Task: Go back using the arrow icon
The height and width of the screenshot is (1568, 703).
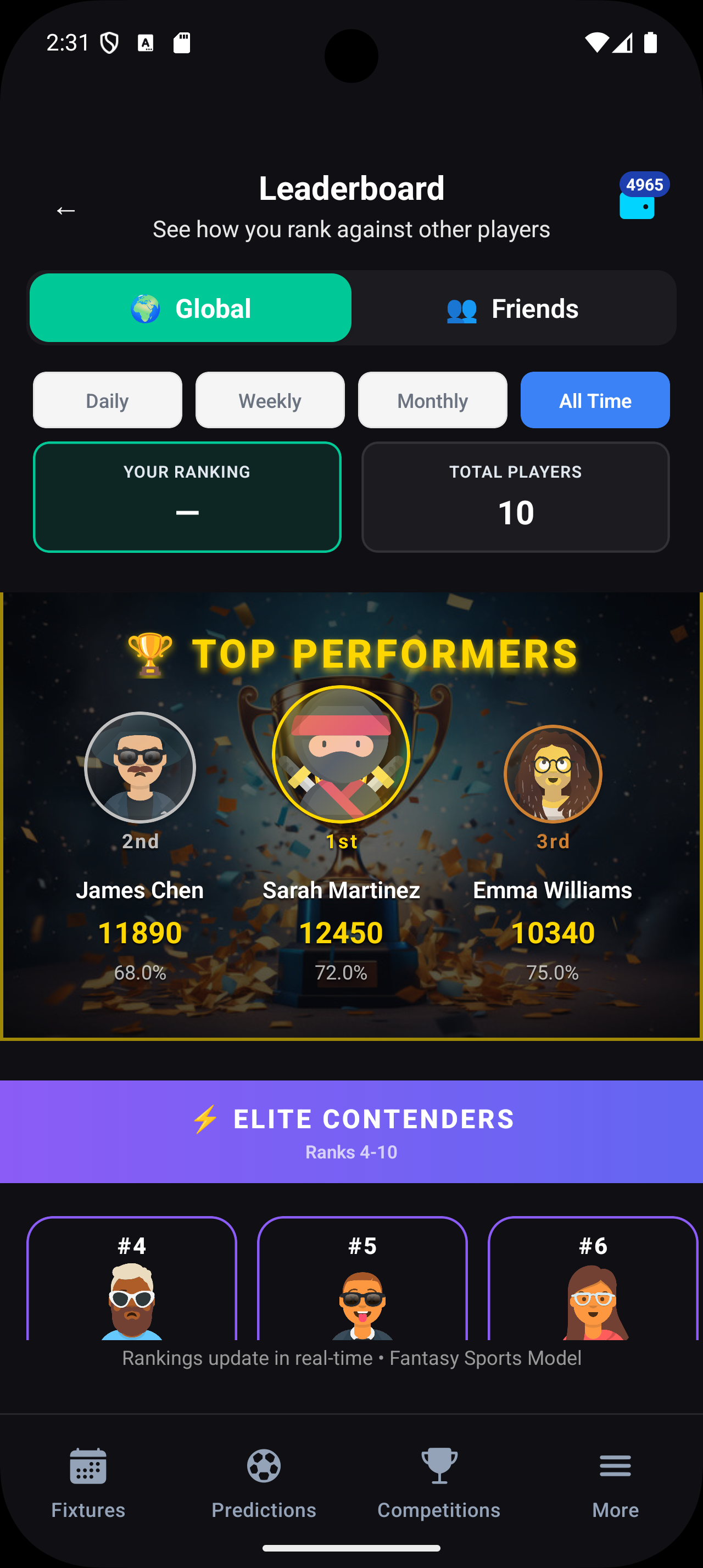Action: coord(66,211)
